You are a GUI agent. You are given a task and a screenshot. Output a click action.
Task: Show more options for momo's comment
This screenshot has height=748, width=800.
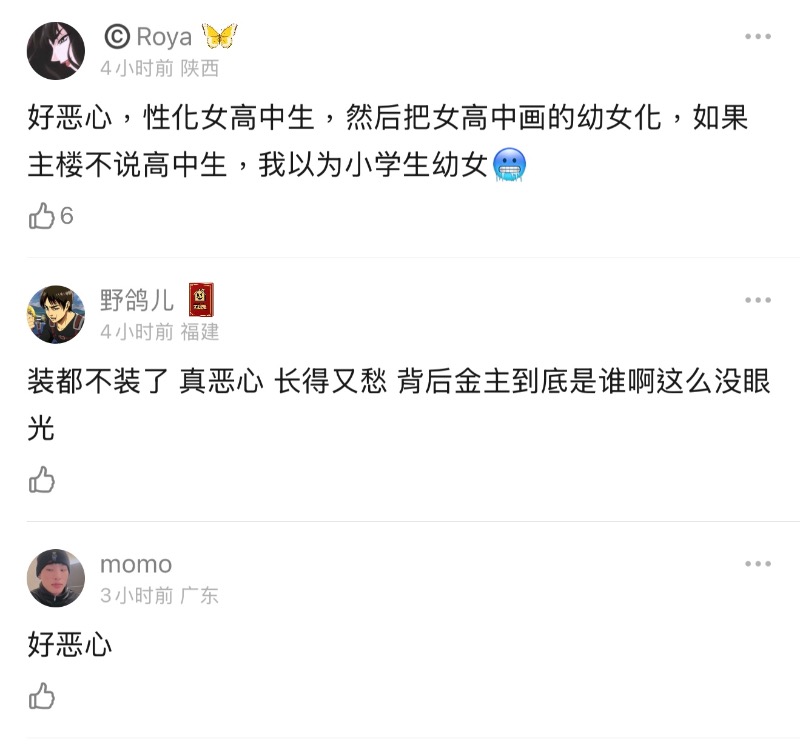[x=758, y=564]
